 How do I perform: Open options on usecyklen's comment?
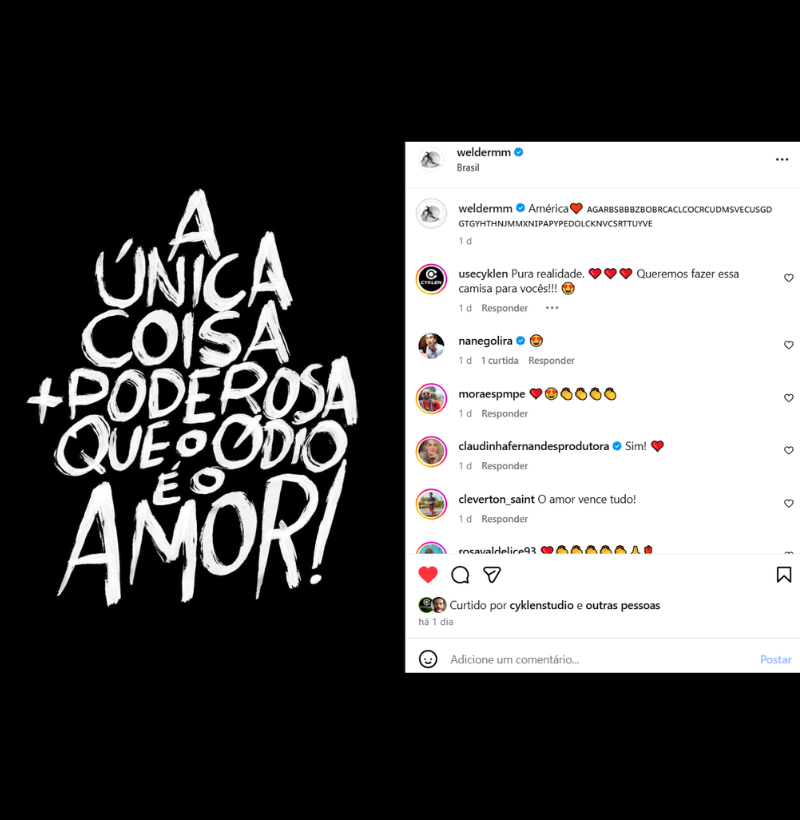click(552, 308)
